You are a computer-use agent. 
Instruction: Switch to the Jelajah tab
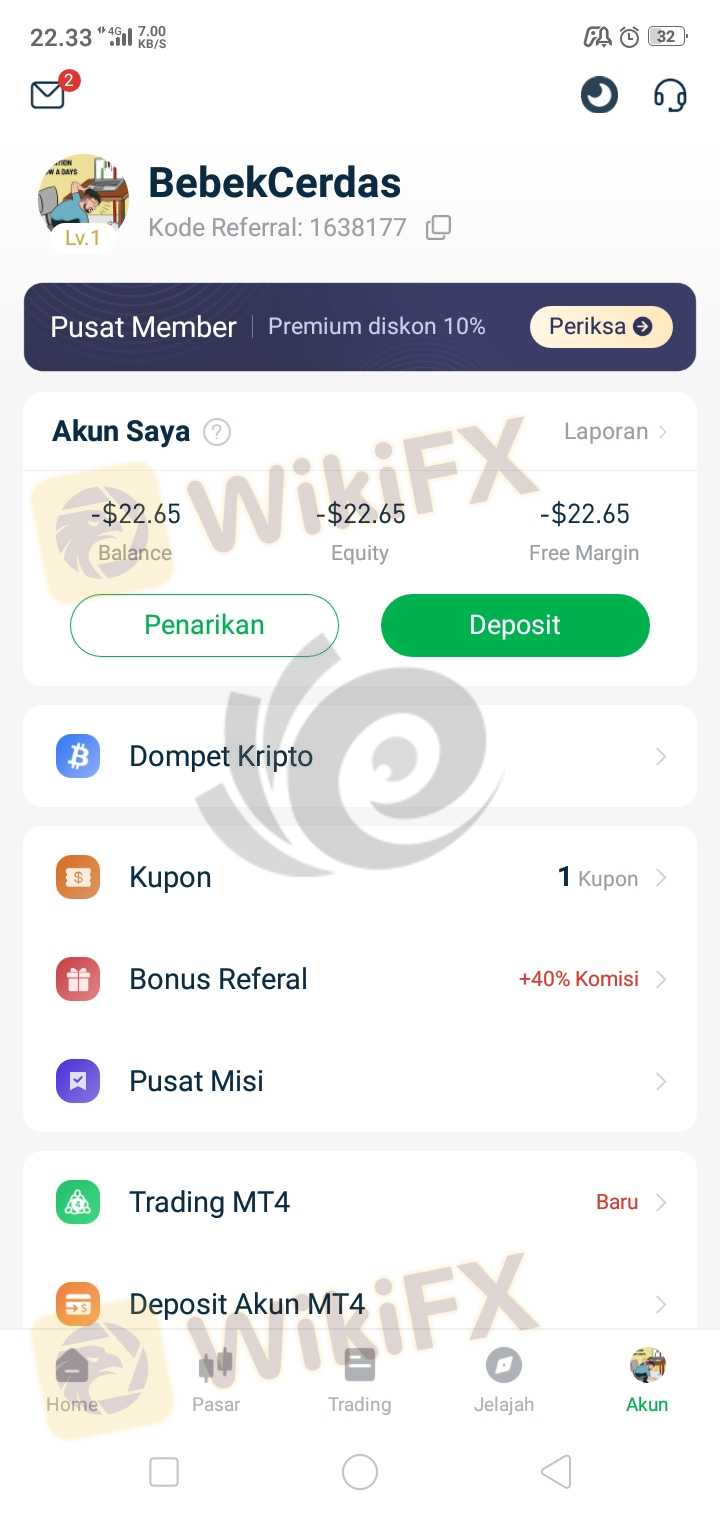click(503, 1381)
